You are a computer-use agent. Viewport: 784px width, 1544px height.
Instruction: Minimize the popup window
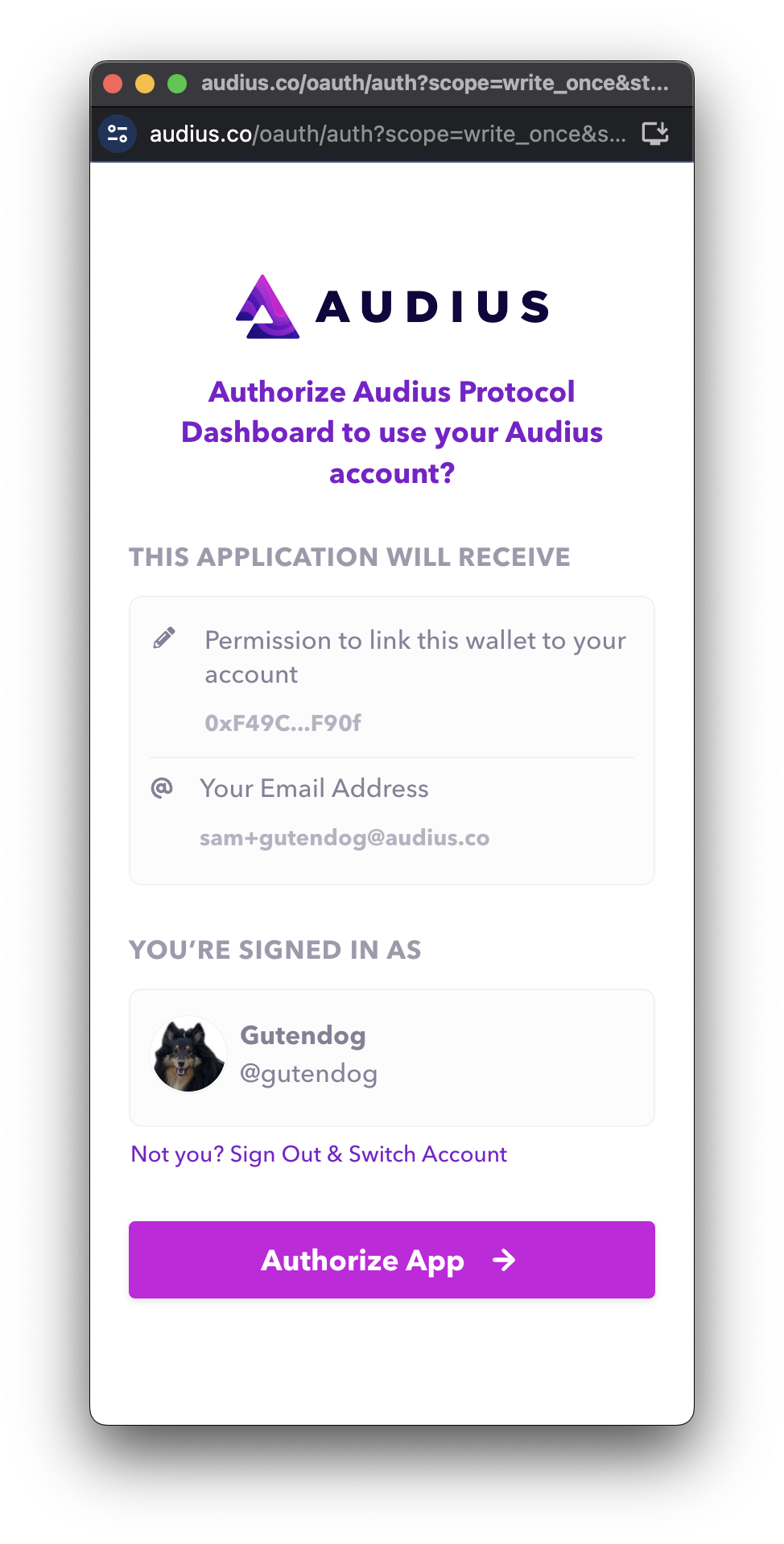point(145,84)
